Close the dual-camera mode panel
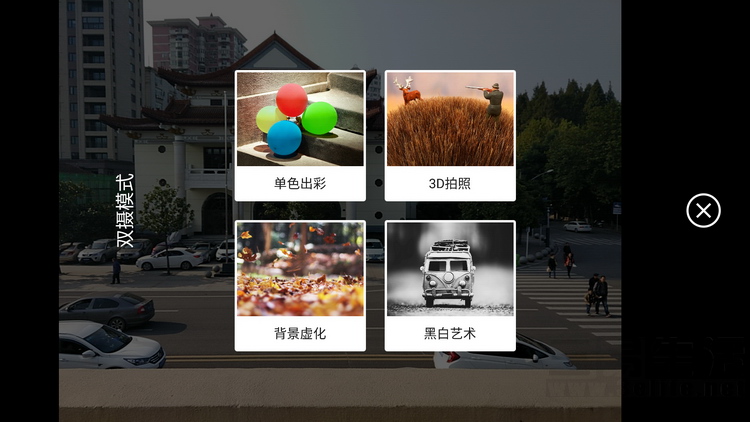The width and height of the screenshot is (750, 422). [703, 210]
